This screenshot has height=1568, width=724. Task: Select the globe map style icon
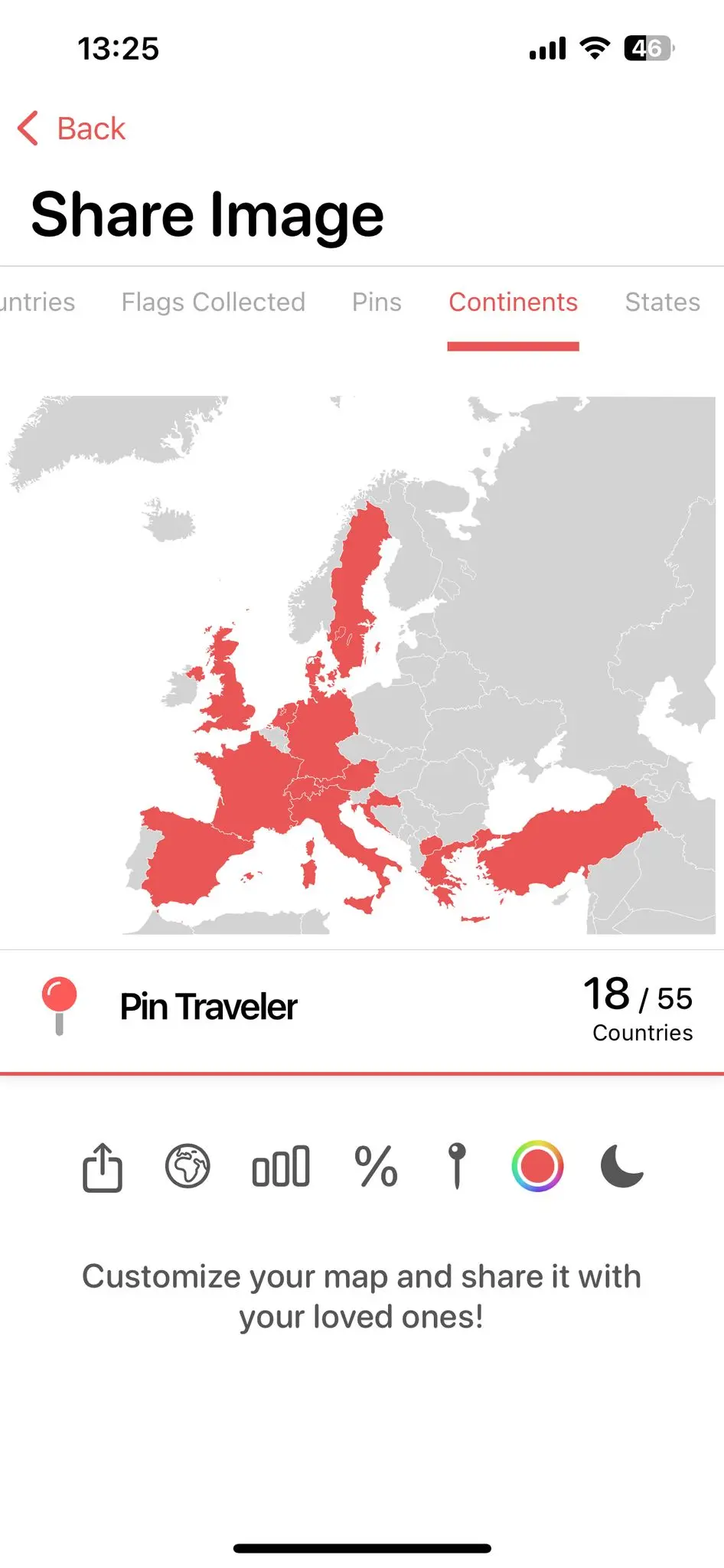point(187,1167)
